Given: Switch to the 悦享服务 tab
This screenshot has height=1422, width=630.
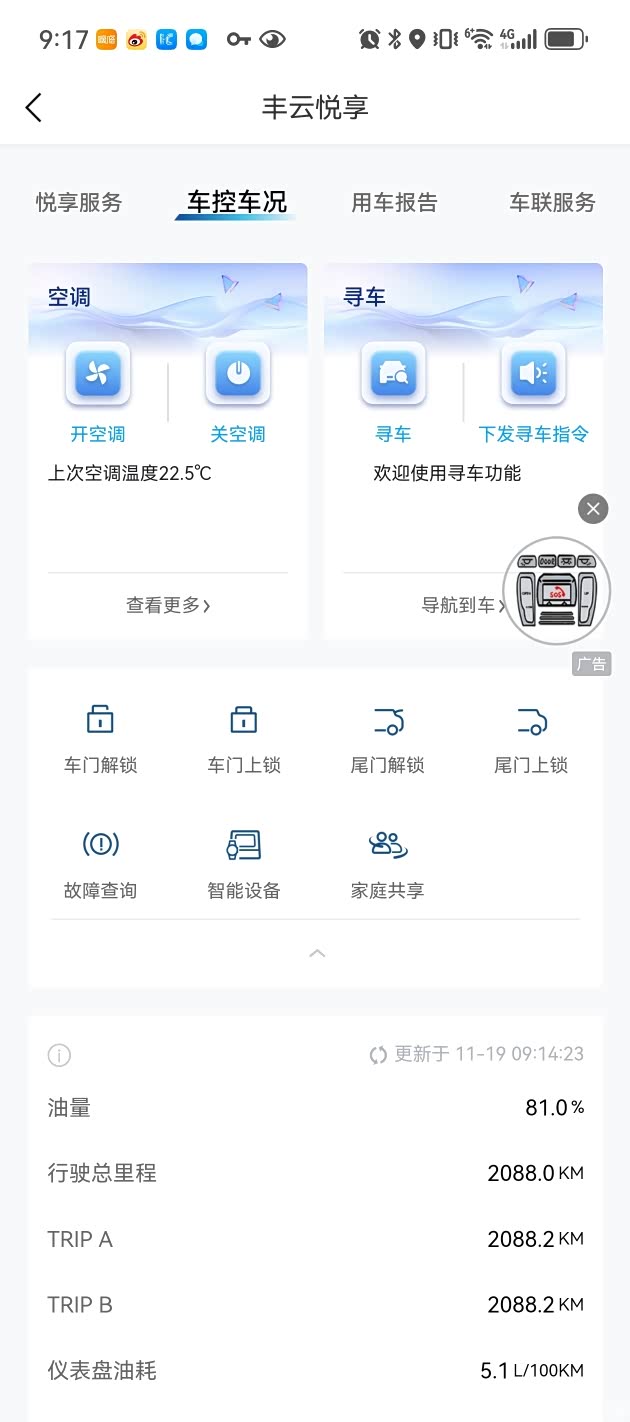Looking at the screenshot, I should 79,203.
